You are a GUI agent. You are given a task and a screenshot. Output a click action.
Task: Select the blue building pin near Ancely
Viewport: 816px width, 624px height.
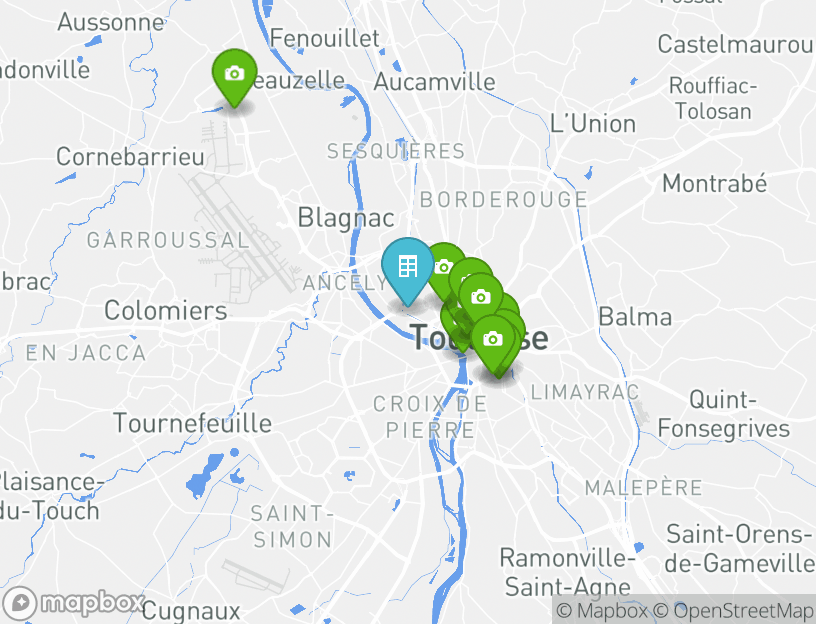point(408,266)
